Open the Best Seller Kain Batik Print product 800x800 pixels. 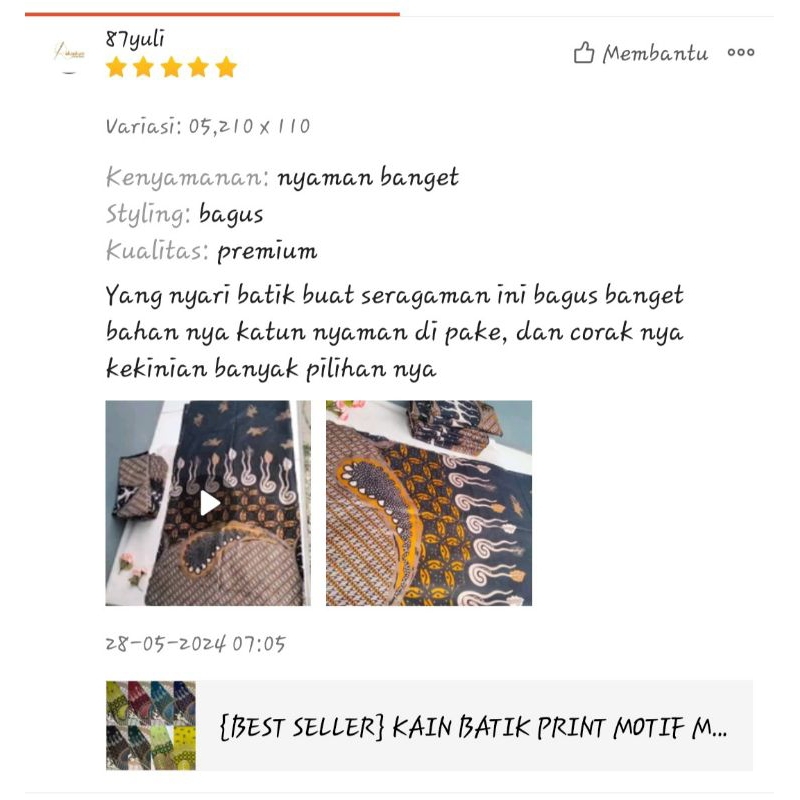point(430,726)
